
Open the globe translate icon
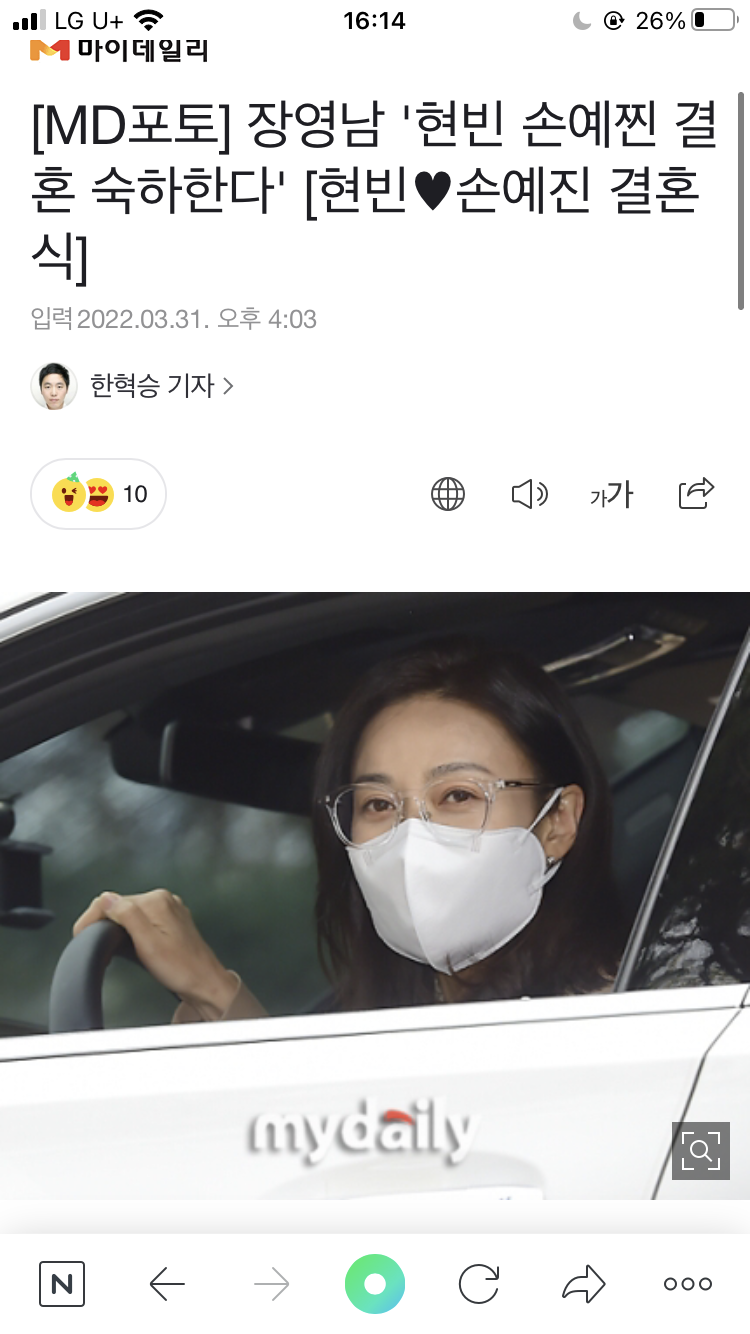pyautogui.click(x=448, y=494)
